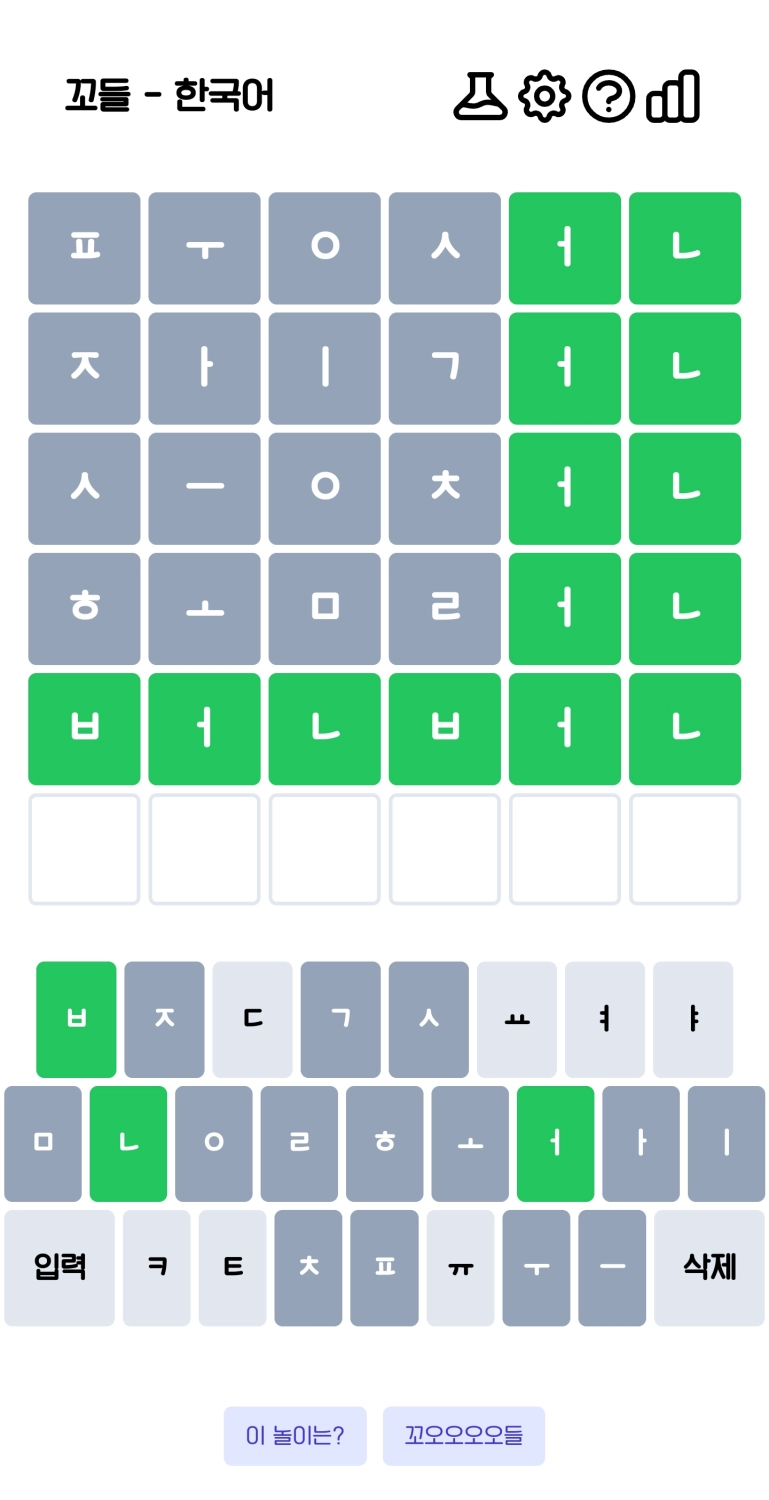Open the lab flask icon
This screenshot has height=1500, width=769.
click(x=482, y=97)
